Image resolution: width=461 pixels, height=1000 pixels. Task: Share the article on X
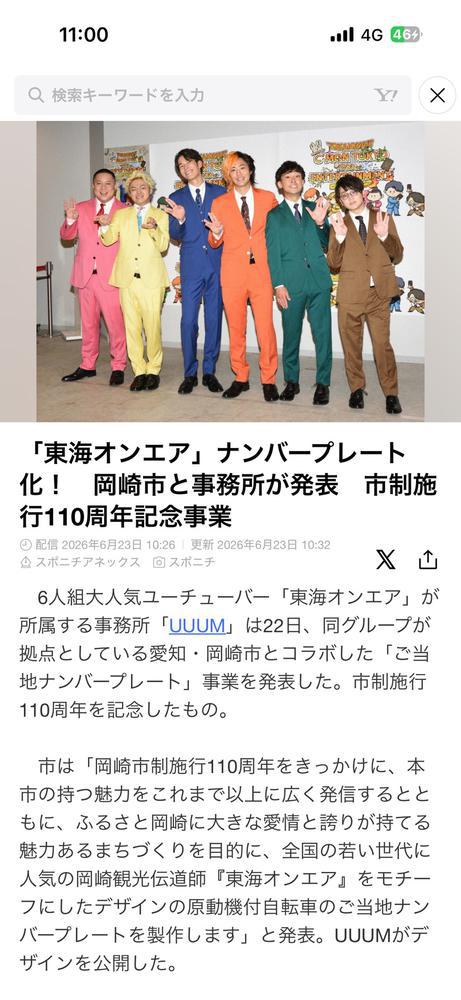[386, 559]
